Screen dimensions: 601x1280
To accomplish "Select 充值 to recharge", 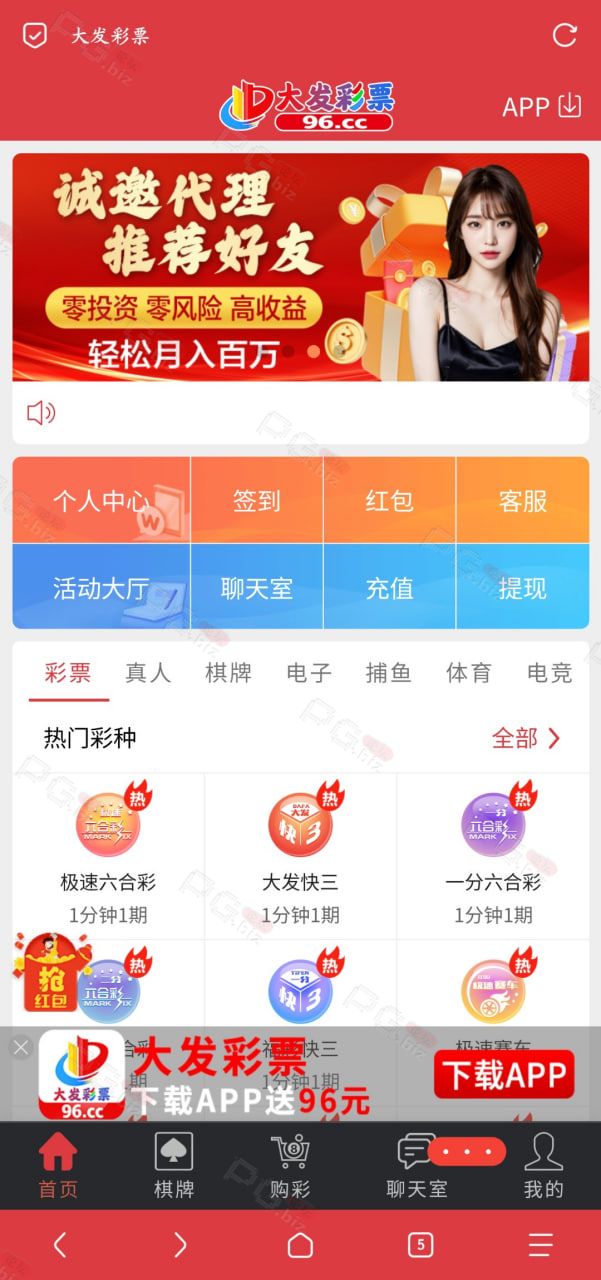I will coord(389,588).
